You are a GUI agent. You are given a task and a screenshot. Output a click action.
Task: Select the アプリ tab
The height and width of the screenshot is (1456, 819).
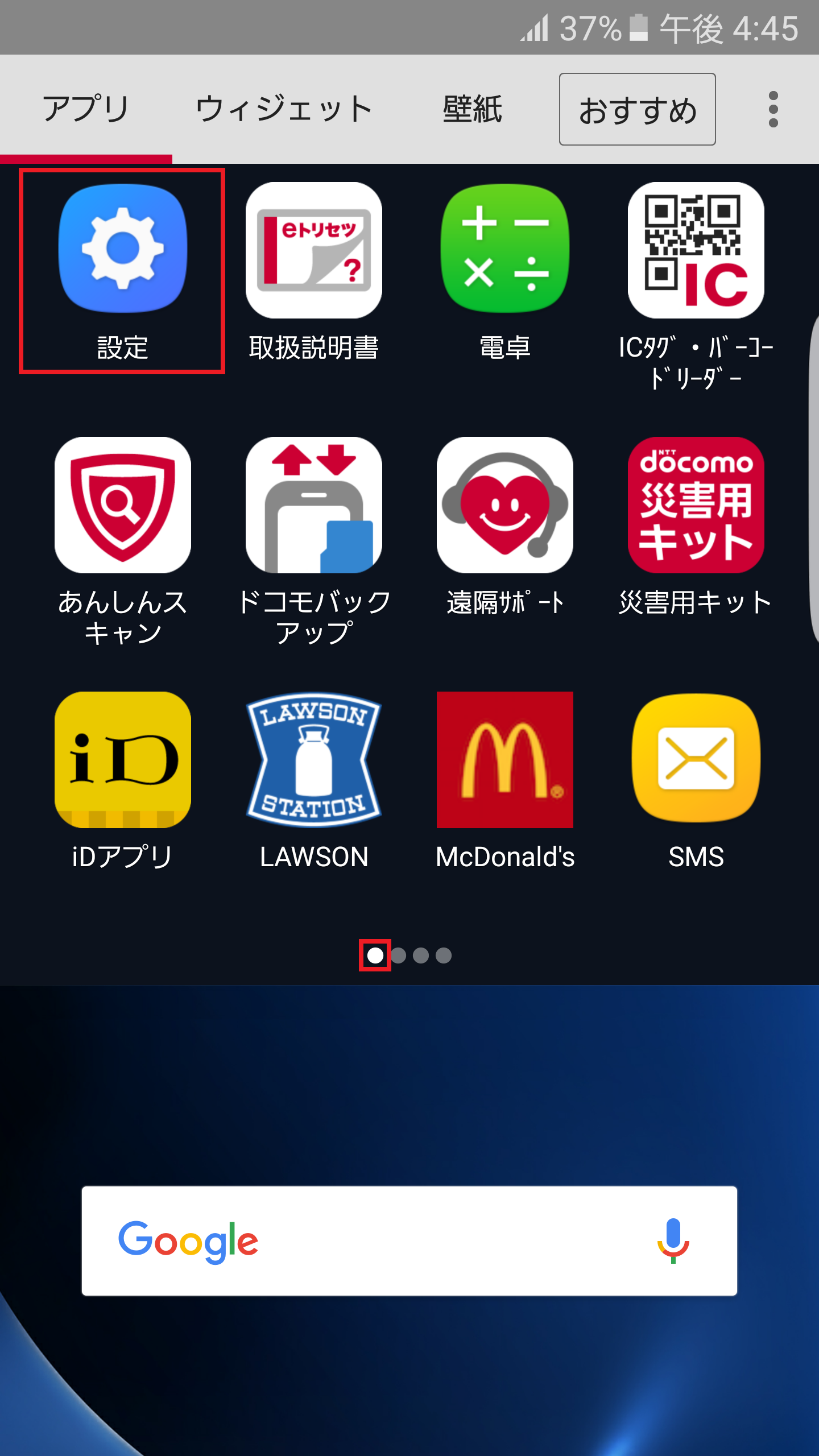[86, 109]
